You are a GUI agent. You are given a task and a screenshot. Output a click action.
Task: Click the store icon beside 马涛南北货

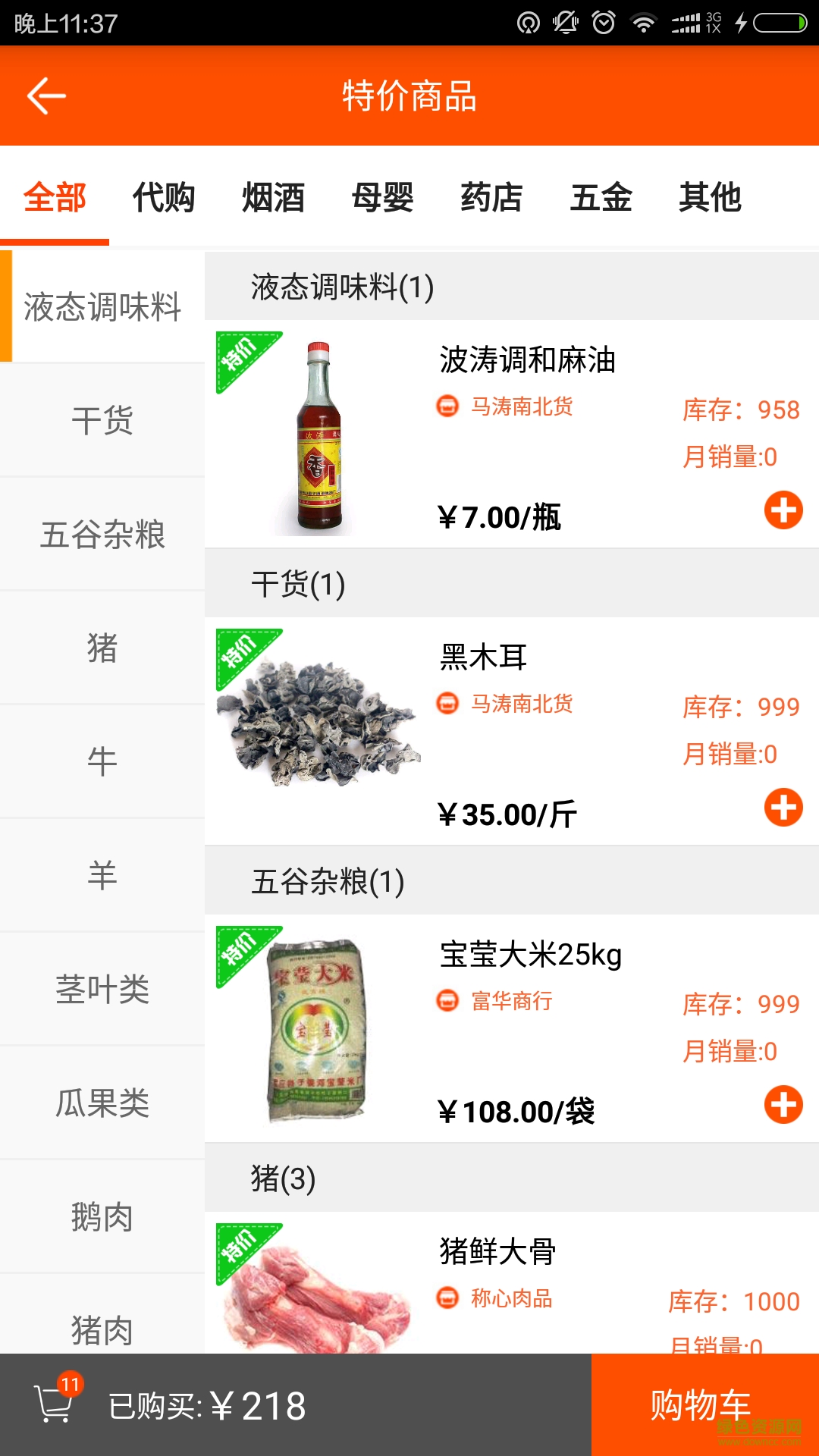coord(447,407)
